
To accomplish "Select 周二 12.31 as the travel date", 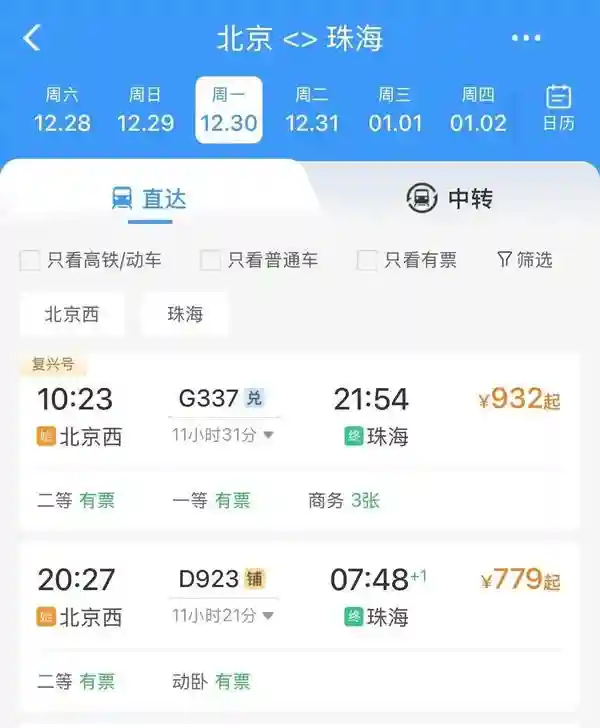I will [312, 110].
